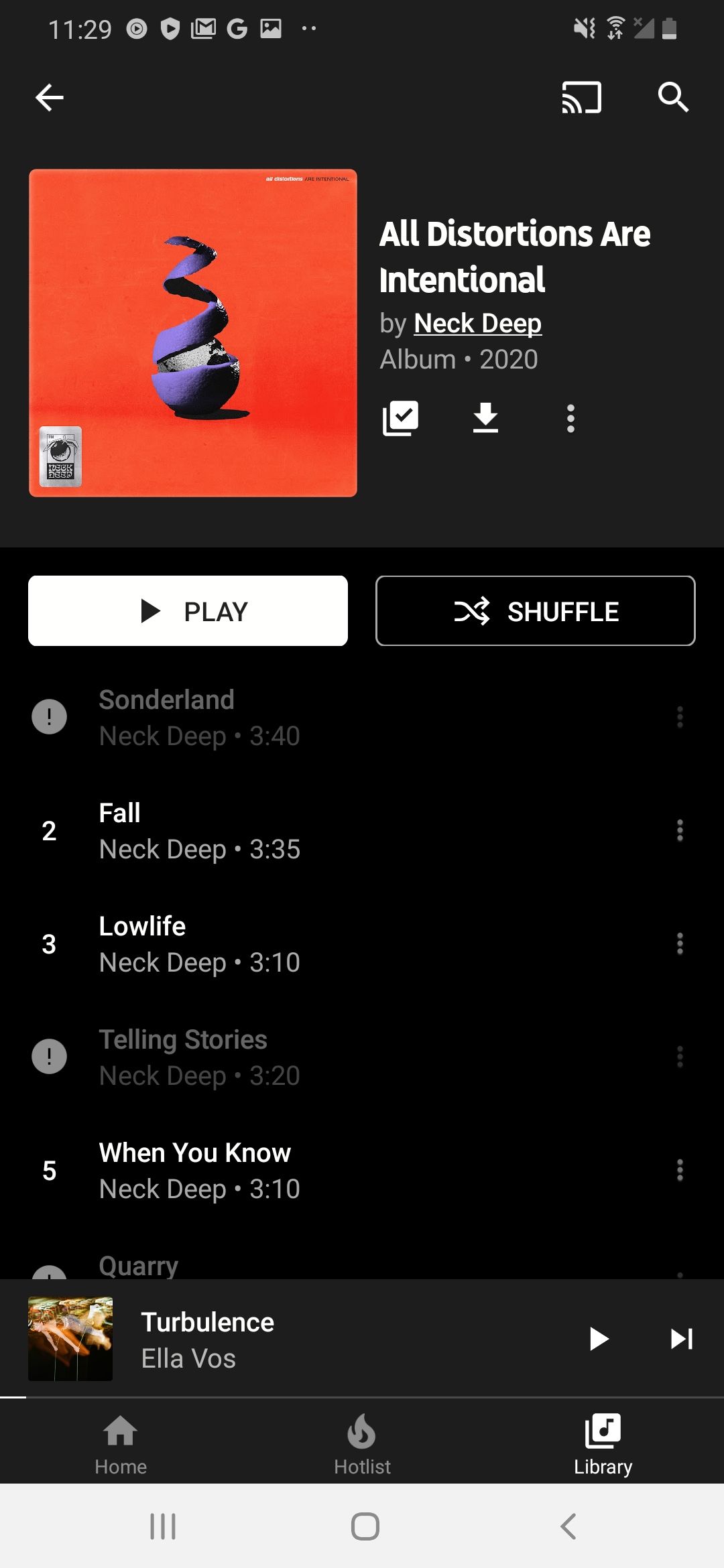
Task: Shuffle the album playback order
Action: pyautogui.click(x=534, y=610)
